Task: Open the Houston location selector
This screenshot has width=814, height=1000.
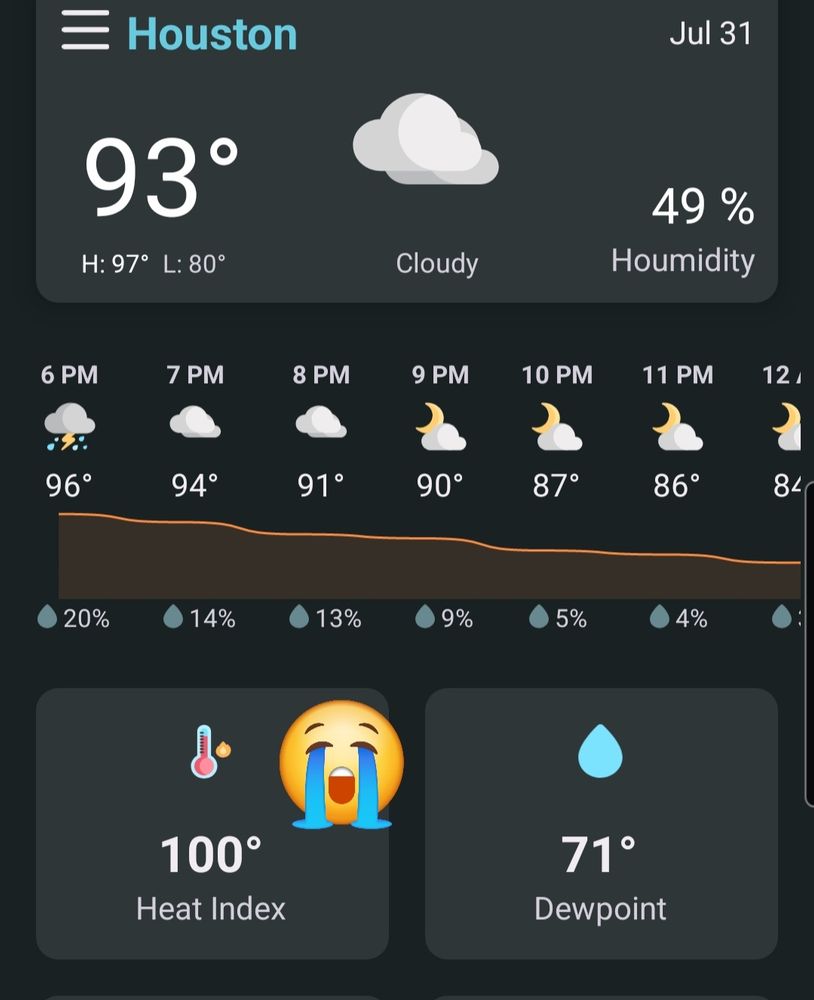Action: 212,33
